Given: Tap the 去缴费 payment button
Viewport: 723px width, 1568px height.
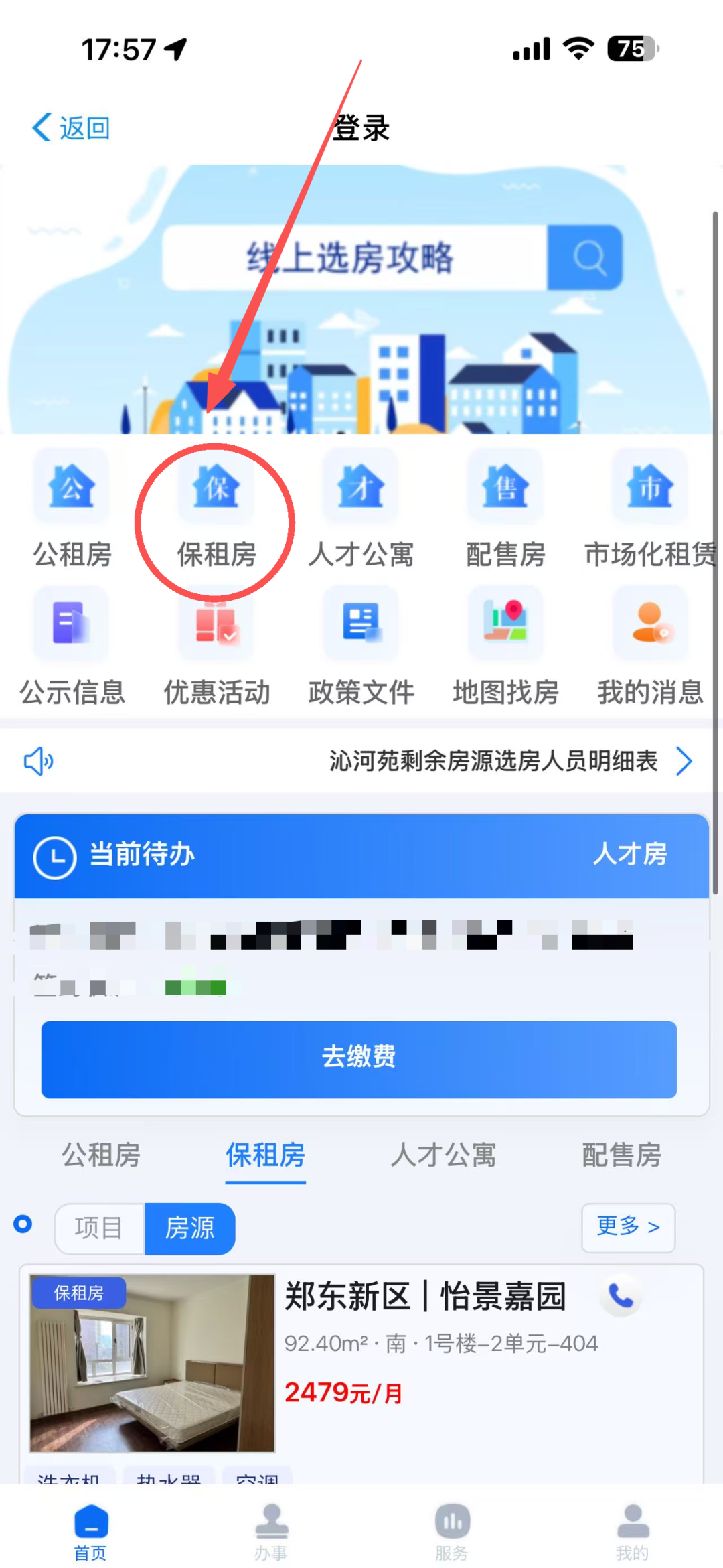Looking at the screenshot, I should [x=359, y=1059].
